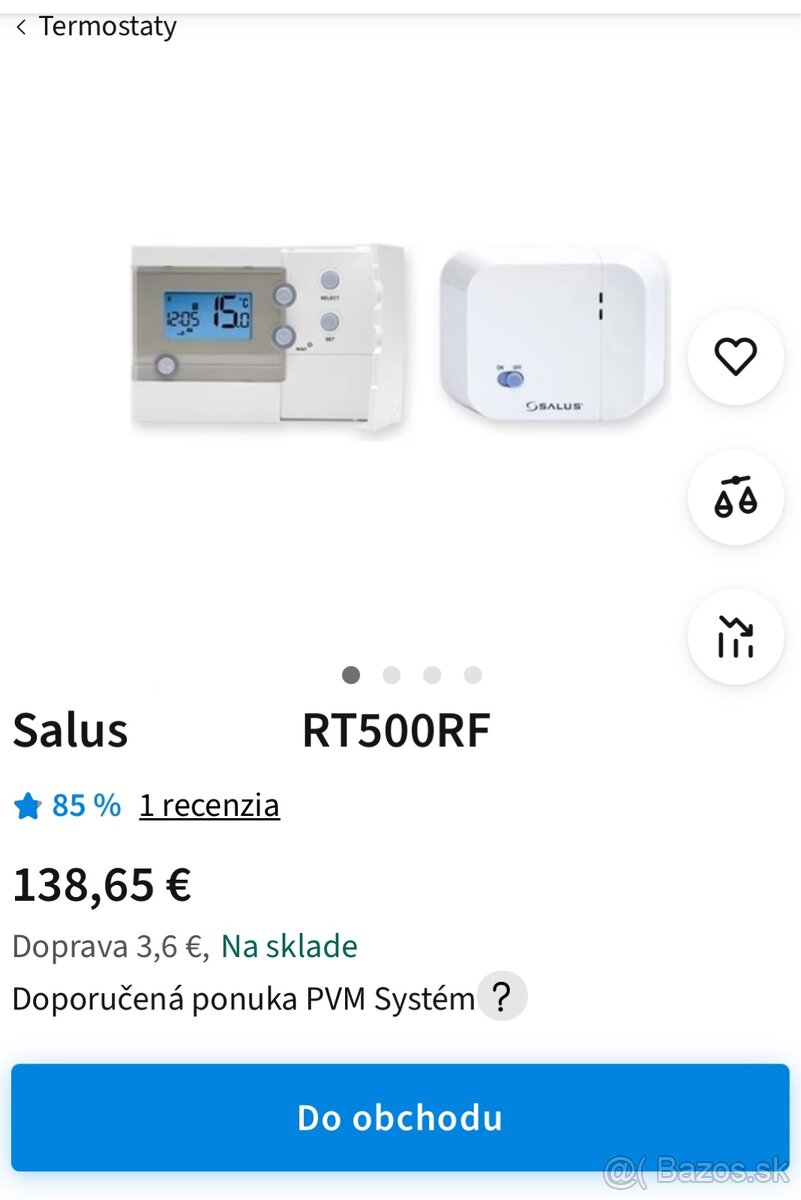Select the second carousel dot
The width and height of the screenshot is (801, 1200).
tap(391, 675)
